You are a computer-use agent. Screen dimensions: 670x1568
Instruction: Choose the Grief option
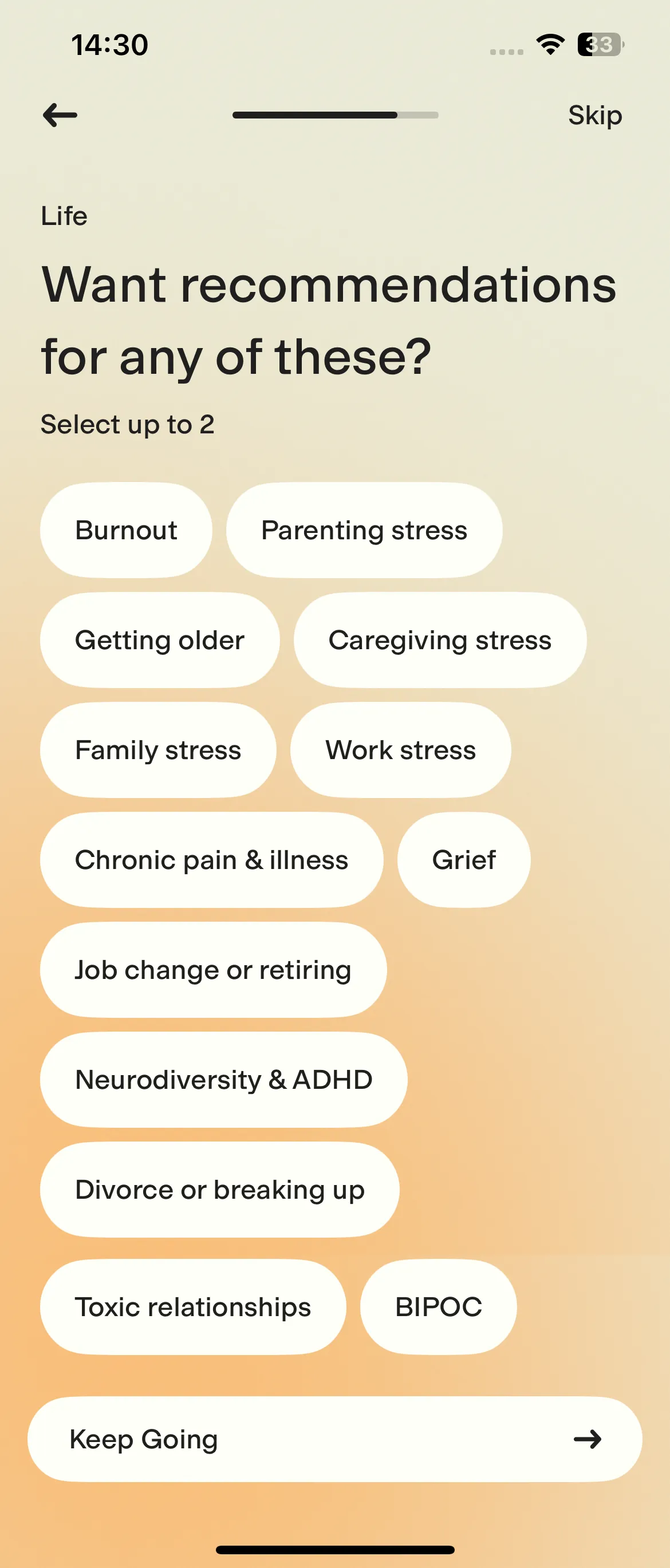point(463,860)
